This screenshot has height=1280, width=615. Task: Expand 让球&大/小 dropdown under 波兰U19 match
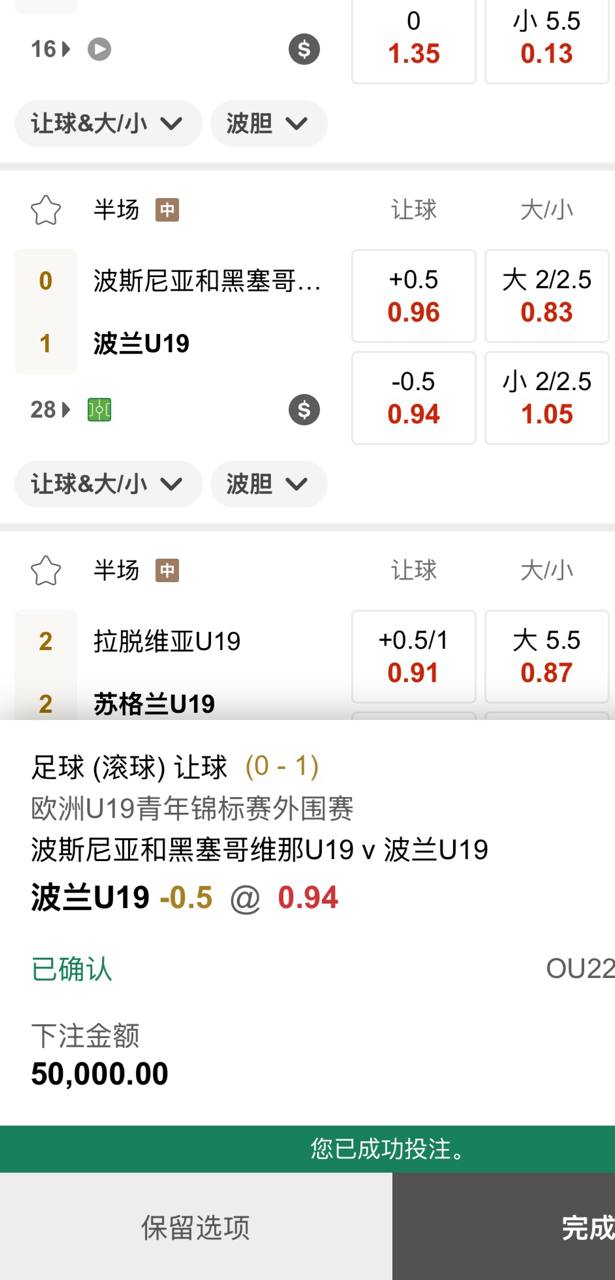tap(108, 484)
